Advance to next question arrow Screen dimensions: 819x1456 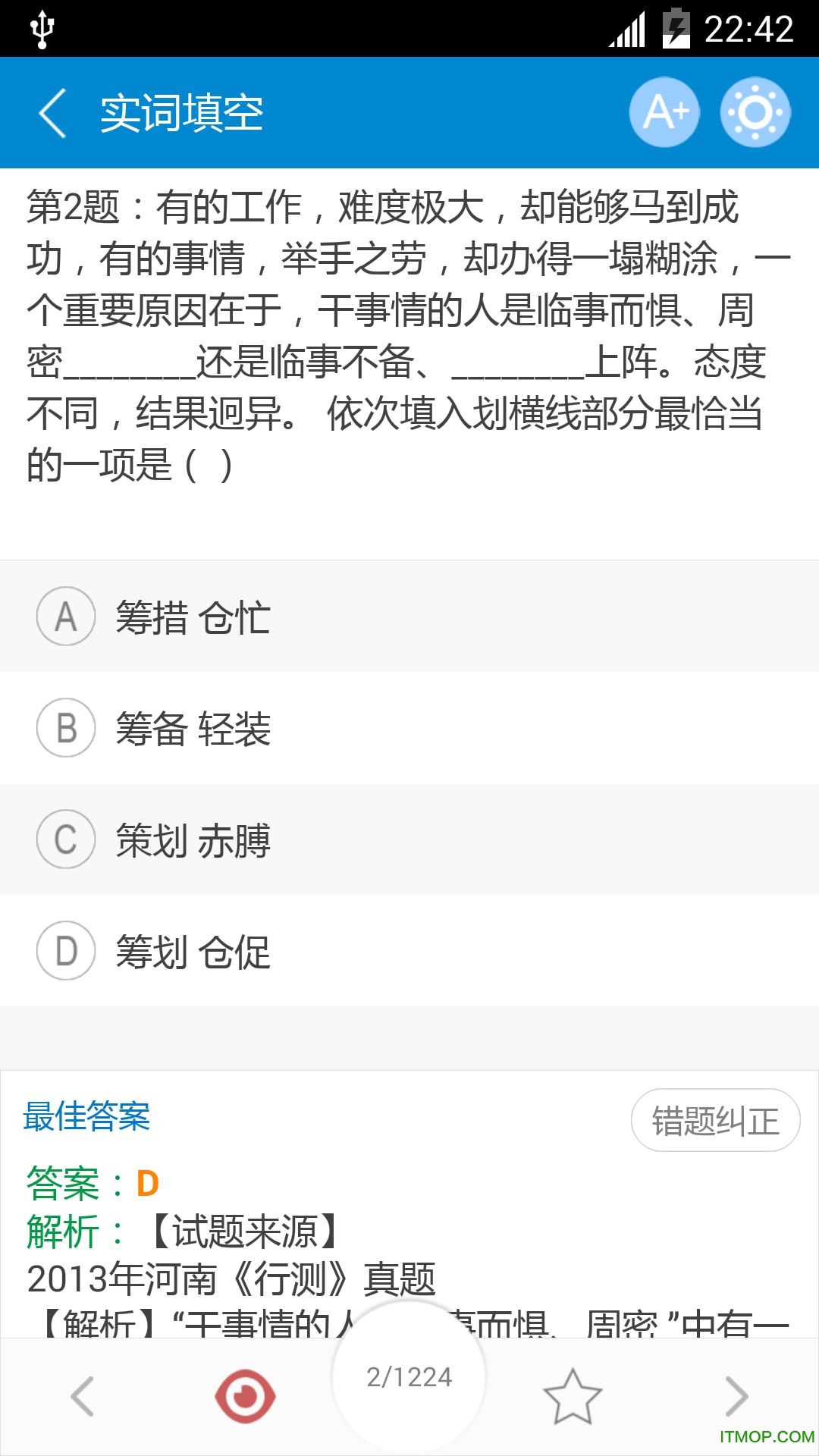(736, 1396)
